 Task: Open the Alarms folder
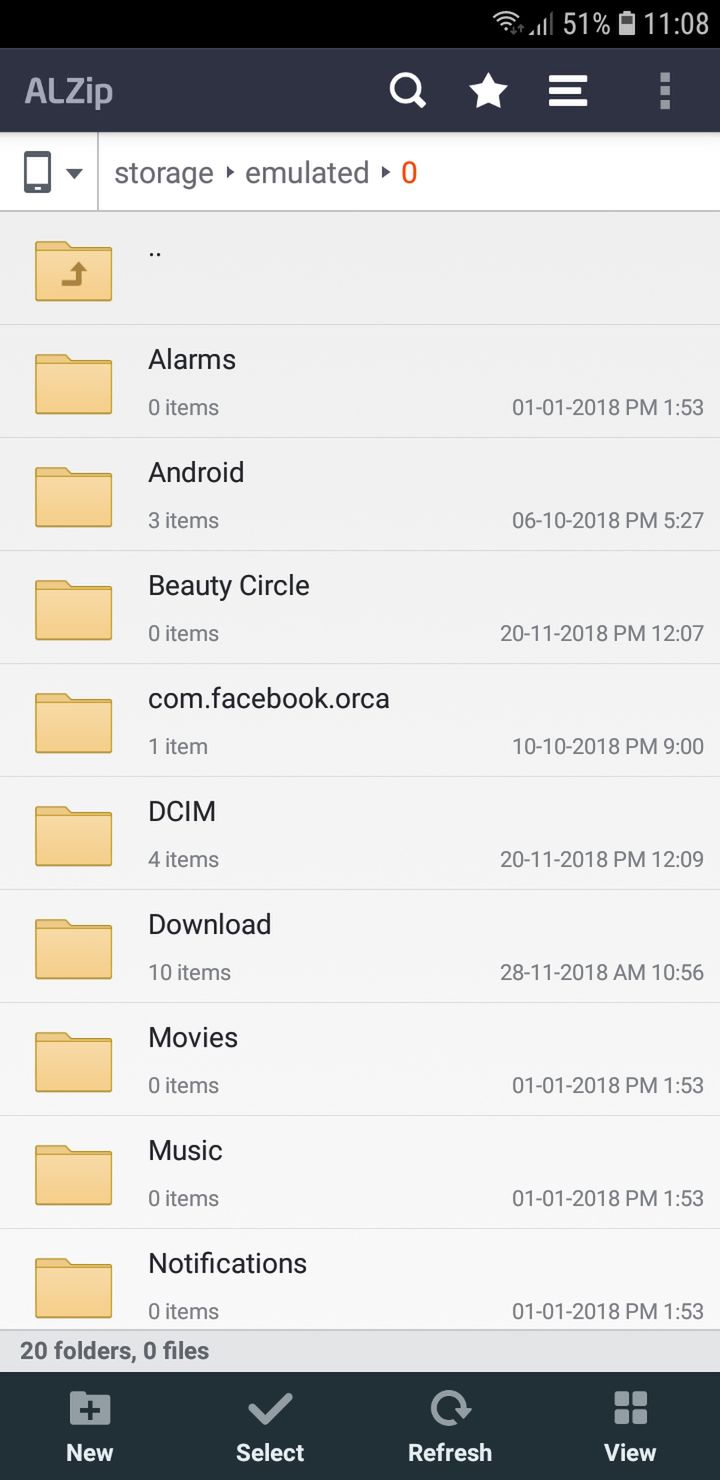point(360,382)
